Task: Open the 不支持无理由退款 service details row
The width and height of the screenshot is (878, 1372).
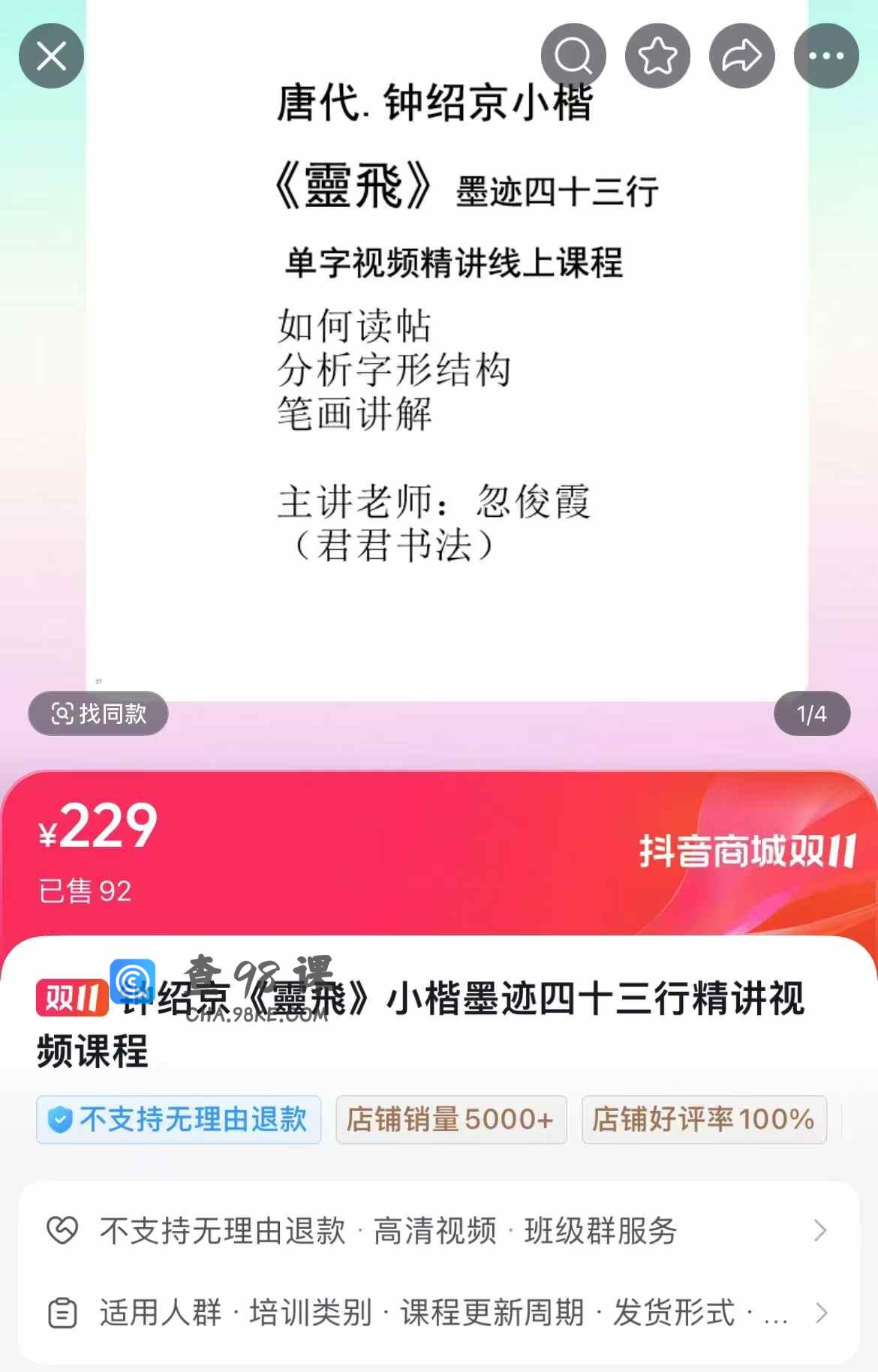Action: tap(438, 1231)
